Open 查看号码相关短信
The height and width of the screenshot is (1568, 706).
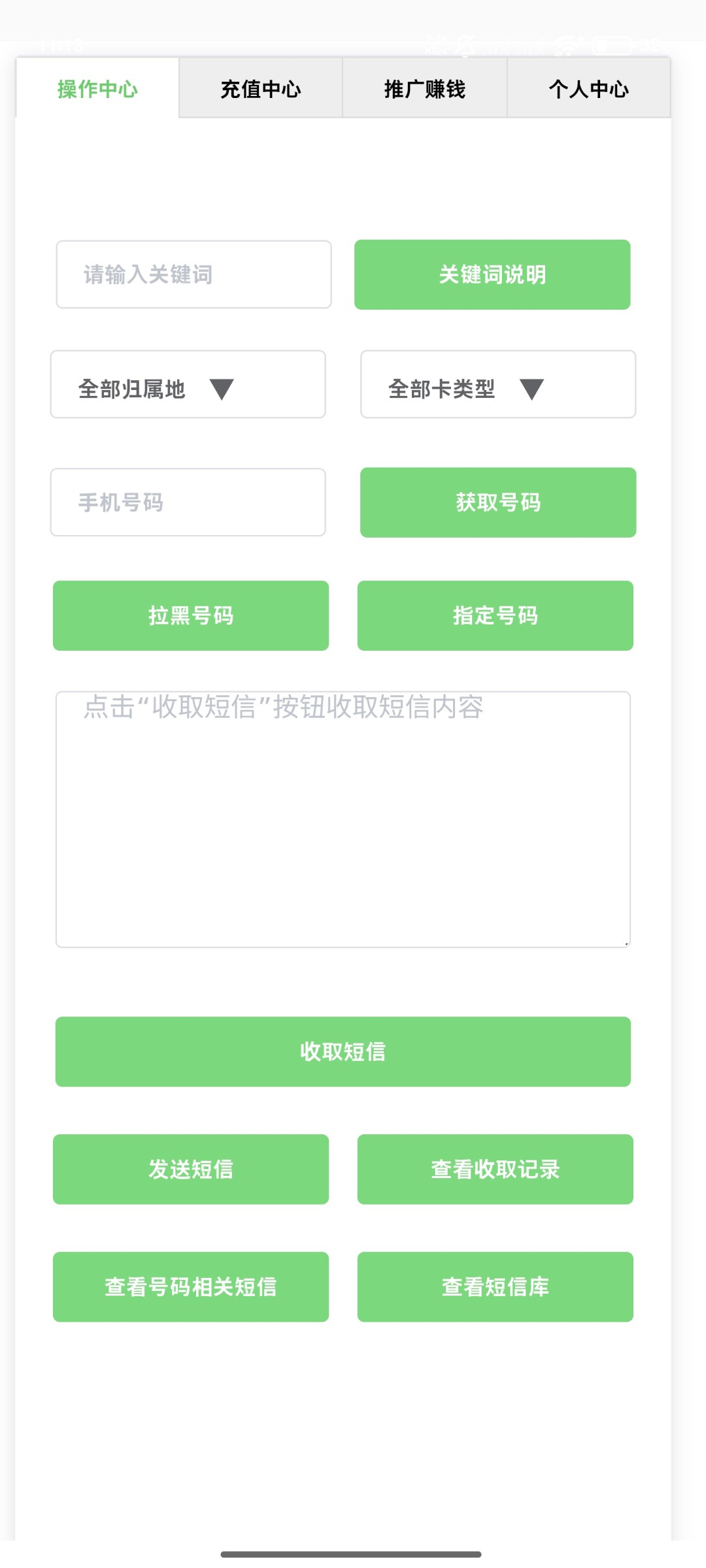[191, 1287]
